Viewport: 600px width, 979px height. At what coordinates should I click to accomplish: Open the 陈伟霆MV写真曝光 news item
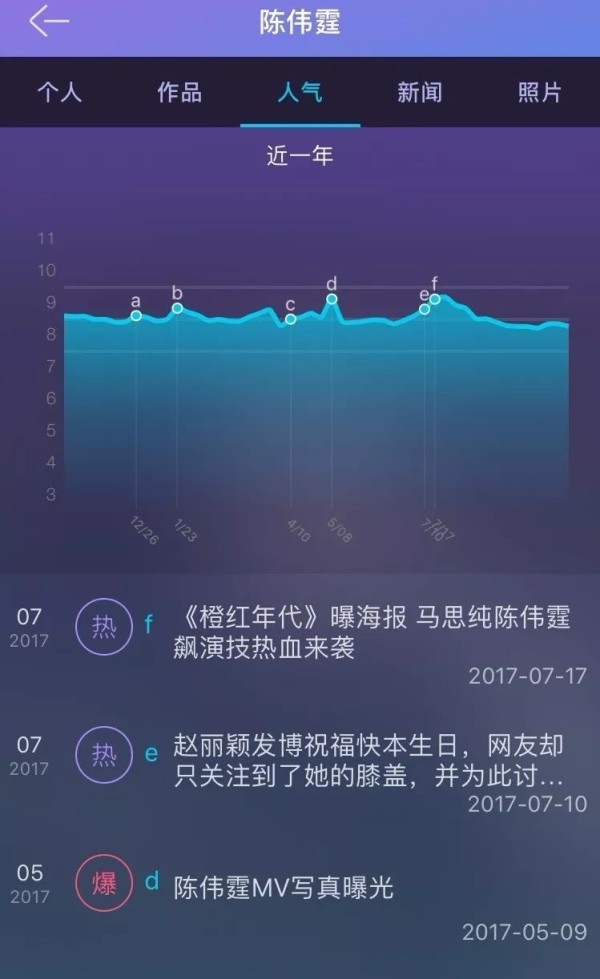point(284,887)
